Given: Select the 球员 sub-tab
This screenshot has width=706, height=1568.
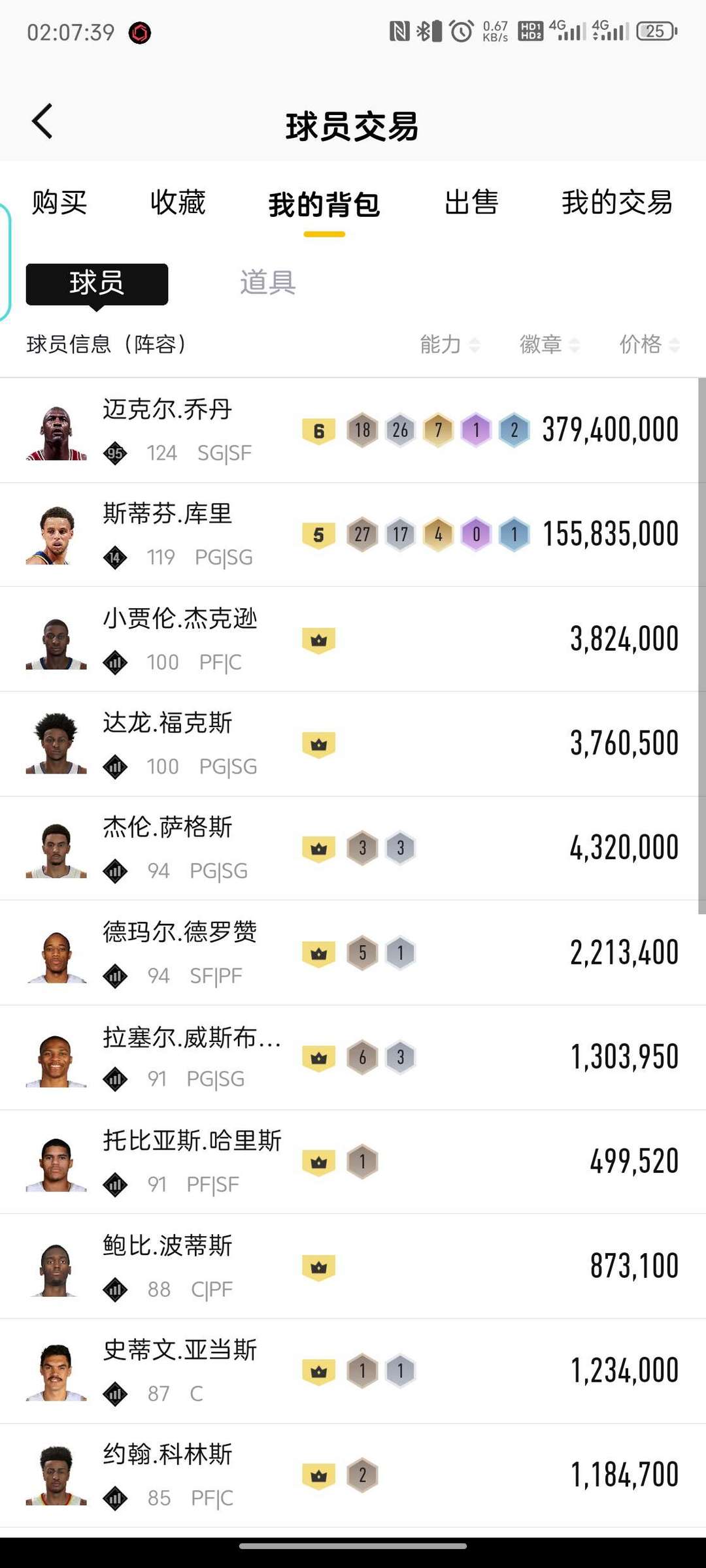Looking at the screenshot, I should click(x=97, y=284).
